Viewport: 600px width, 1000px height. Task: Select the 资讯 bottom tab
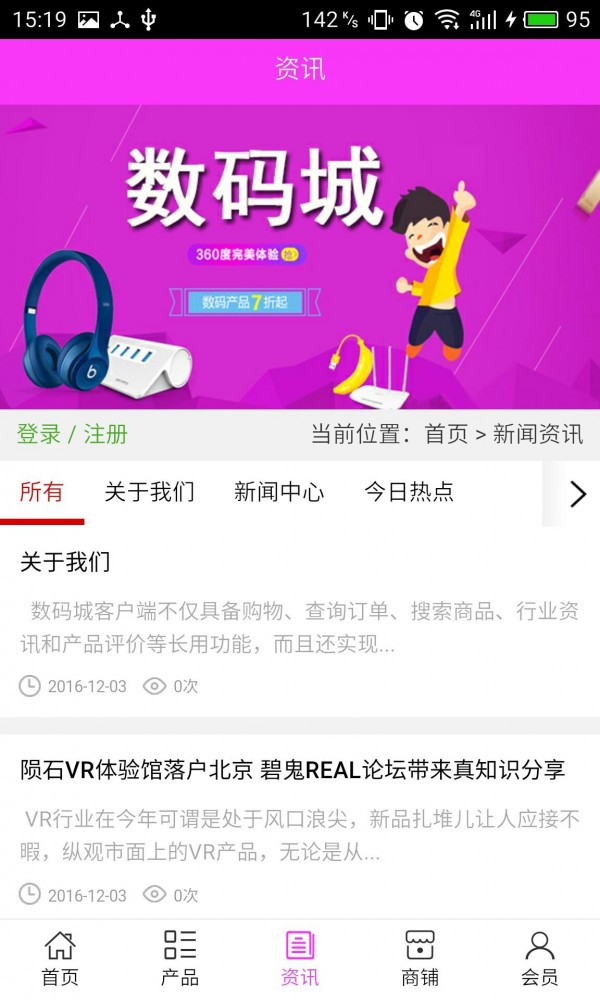point(300,958)
